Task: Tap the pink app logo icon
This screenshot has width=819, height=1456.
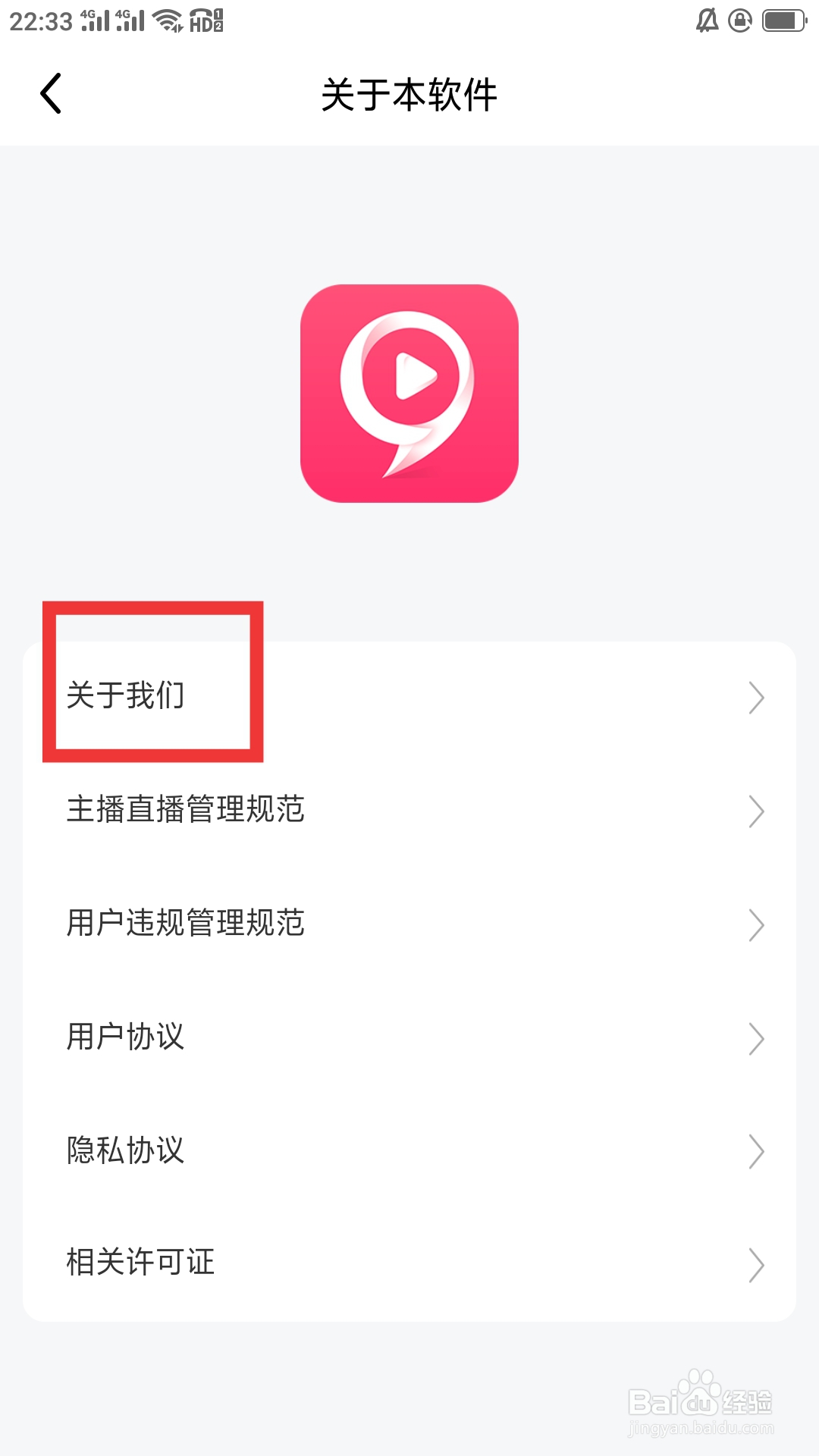Action: coord(409,394)
